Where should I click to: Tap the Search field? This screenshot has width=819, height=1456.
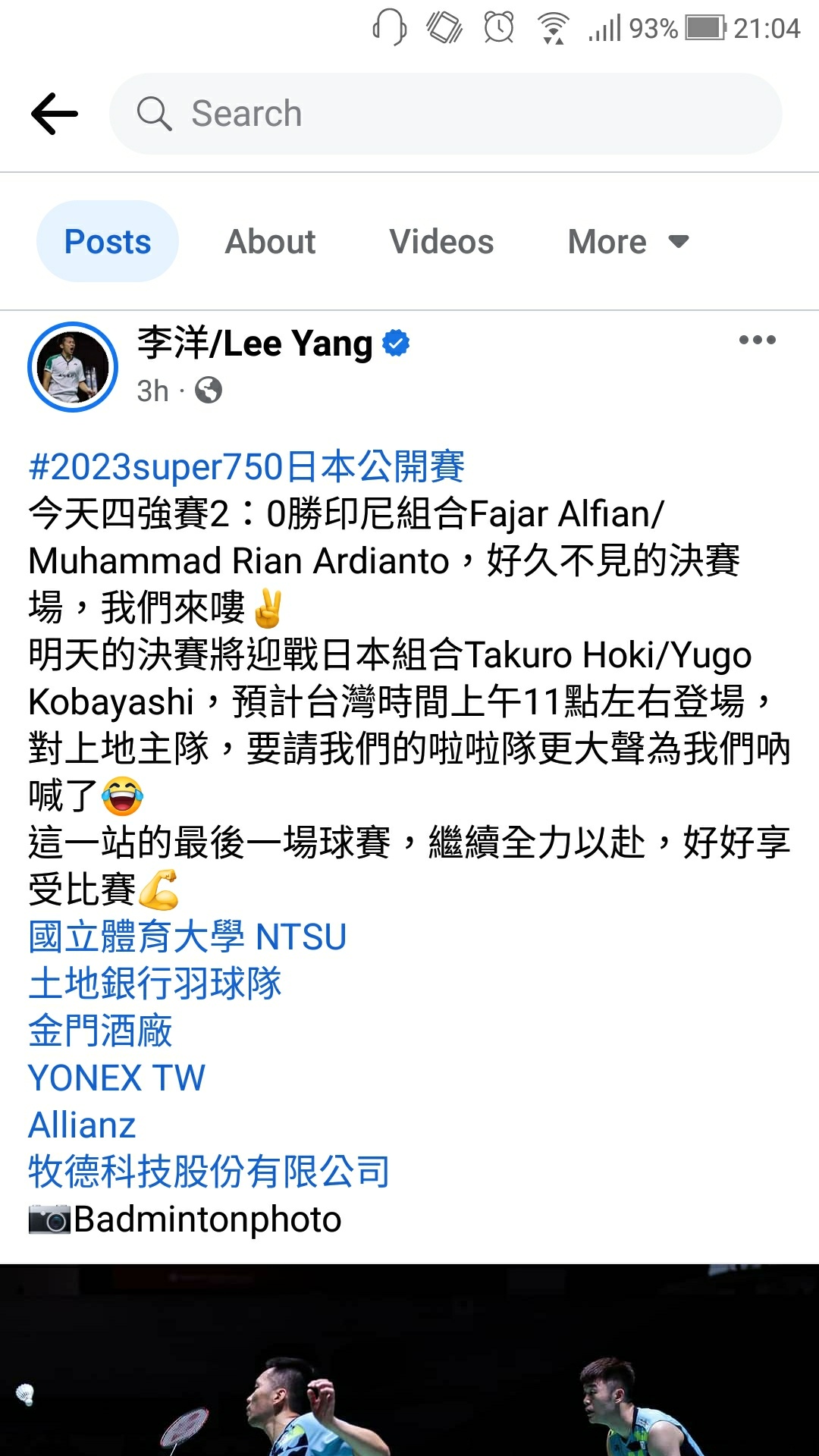click(446, 114)
